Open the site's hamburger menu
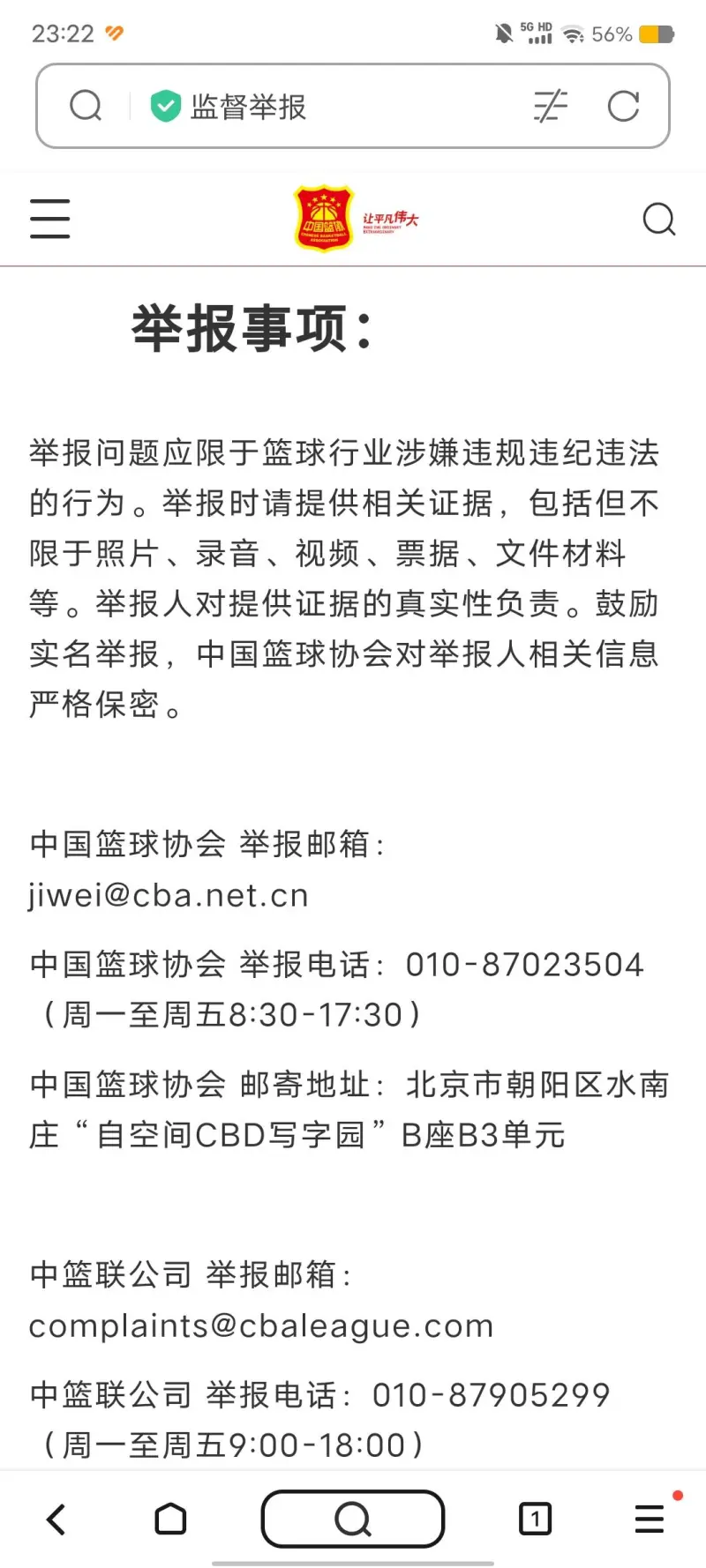 coord(49,219)
